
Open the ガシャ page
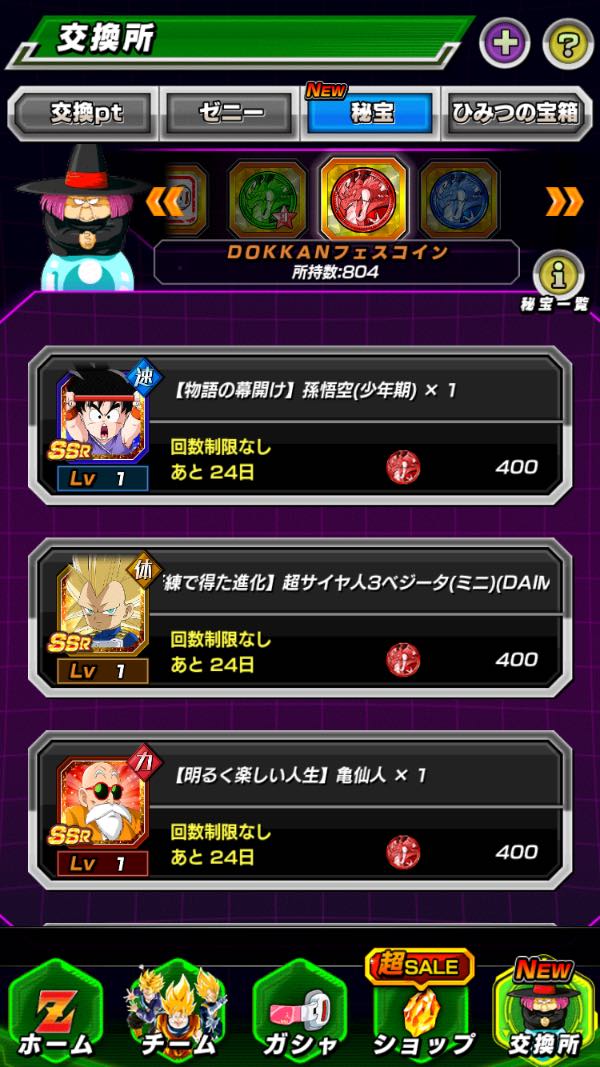pyautogui.click(x=299, y=1012)
